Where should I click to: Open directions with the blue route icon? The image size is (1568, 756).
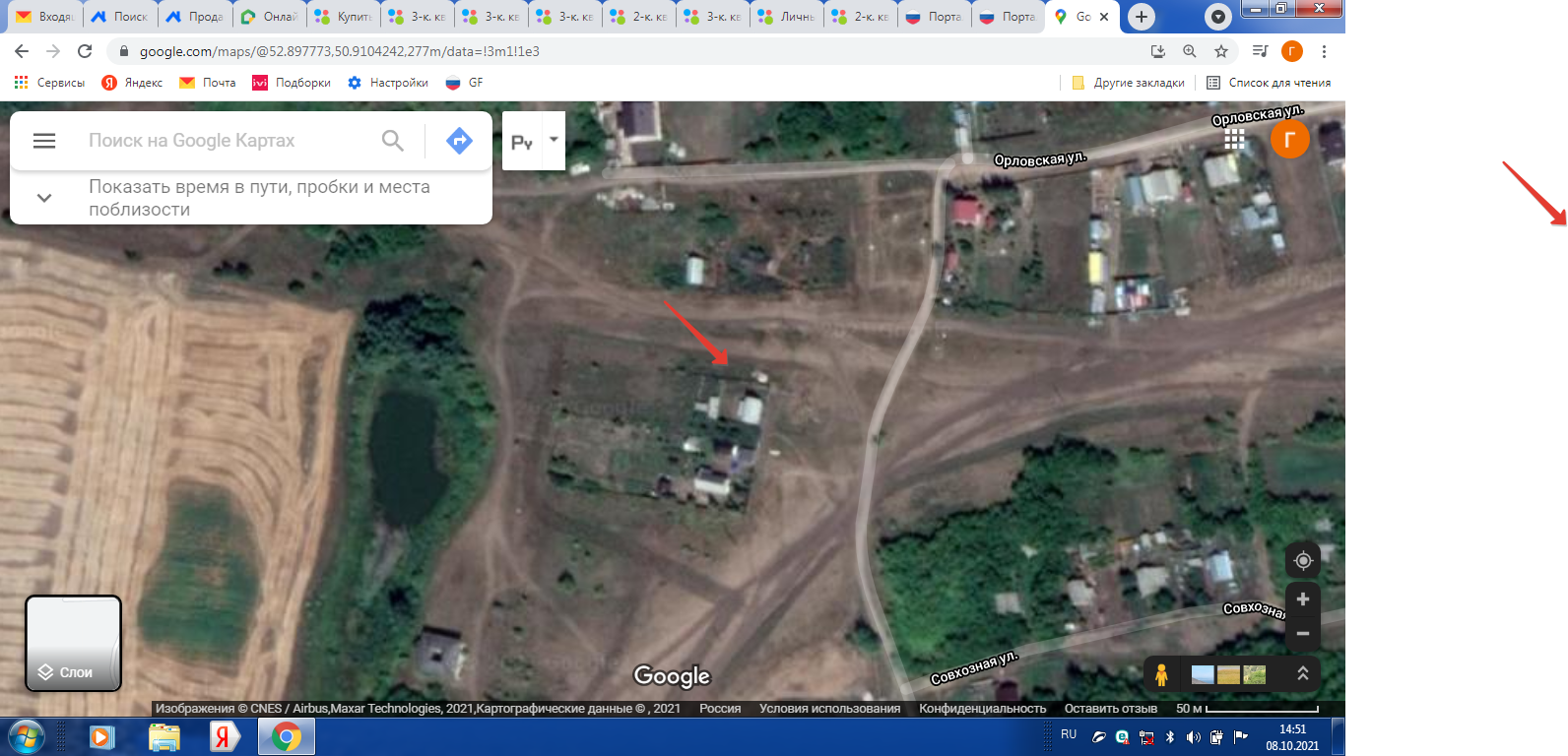pyautogui.click(x=459, y=141)
